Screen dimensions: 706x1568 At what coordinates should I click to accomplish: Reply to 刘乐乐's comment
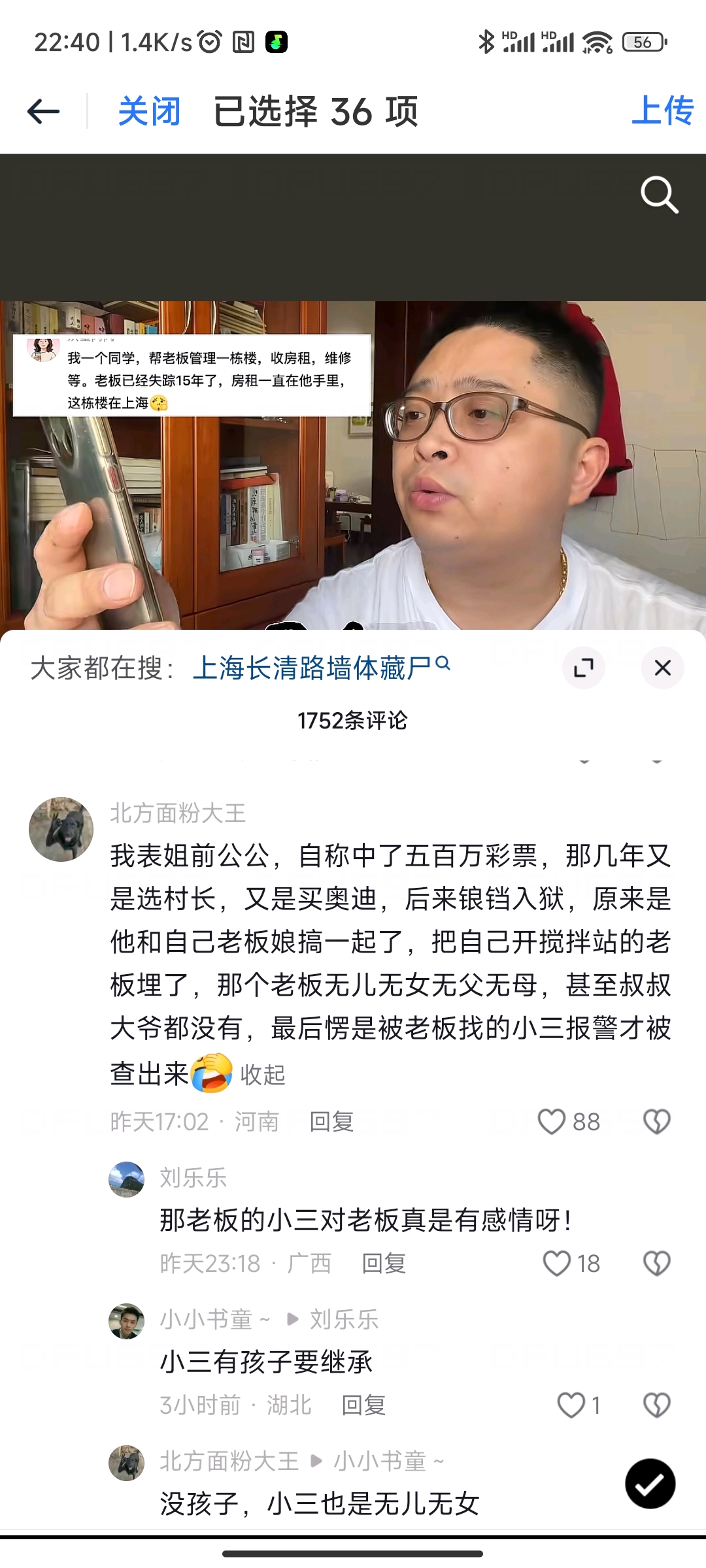[x=384, y=1264]
